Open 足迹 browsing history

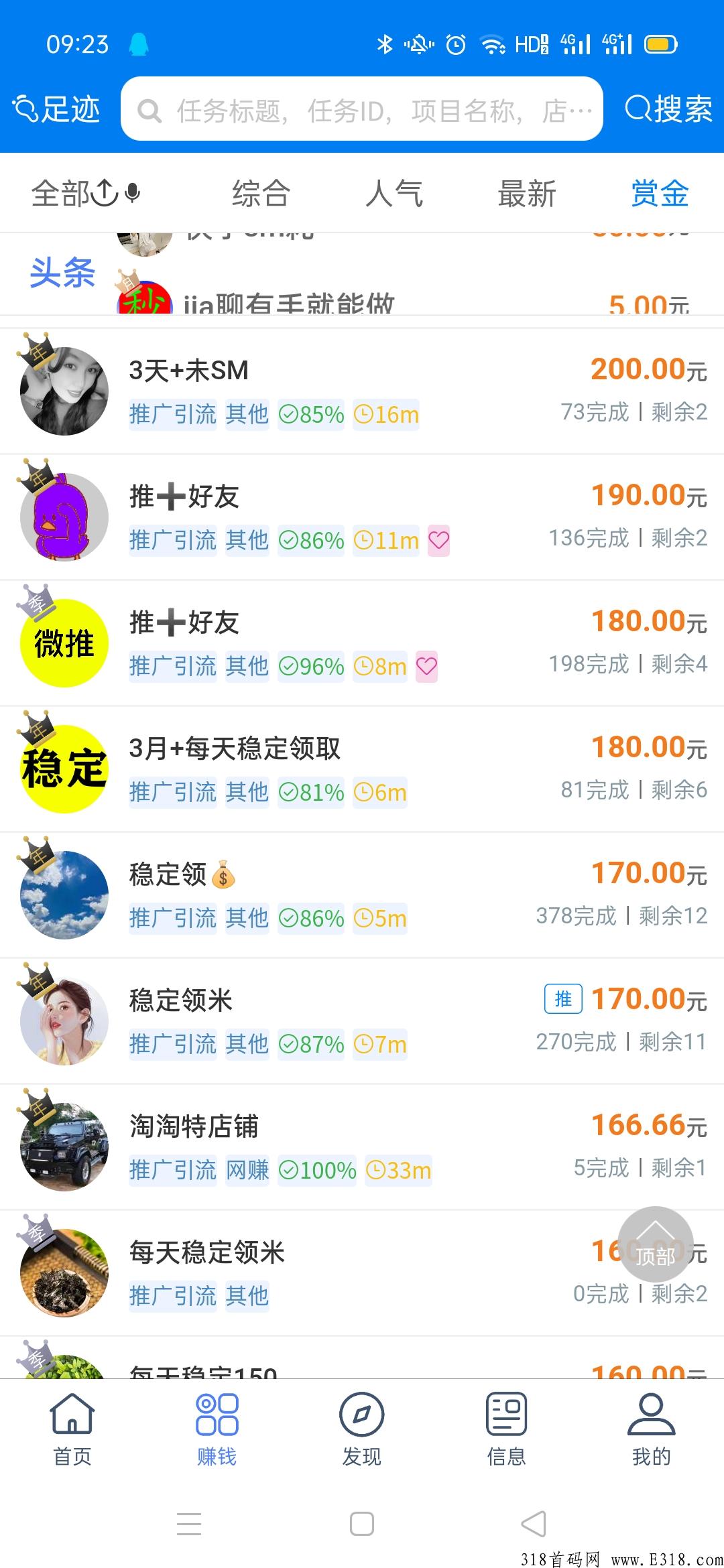click(x=56, y=109)
